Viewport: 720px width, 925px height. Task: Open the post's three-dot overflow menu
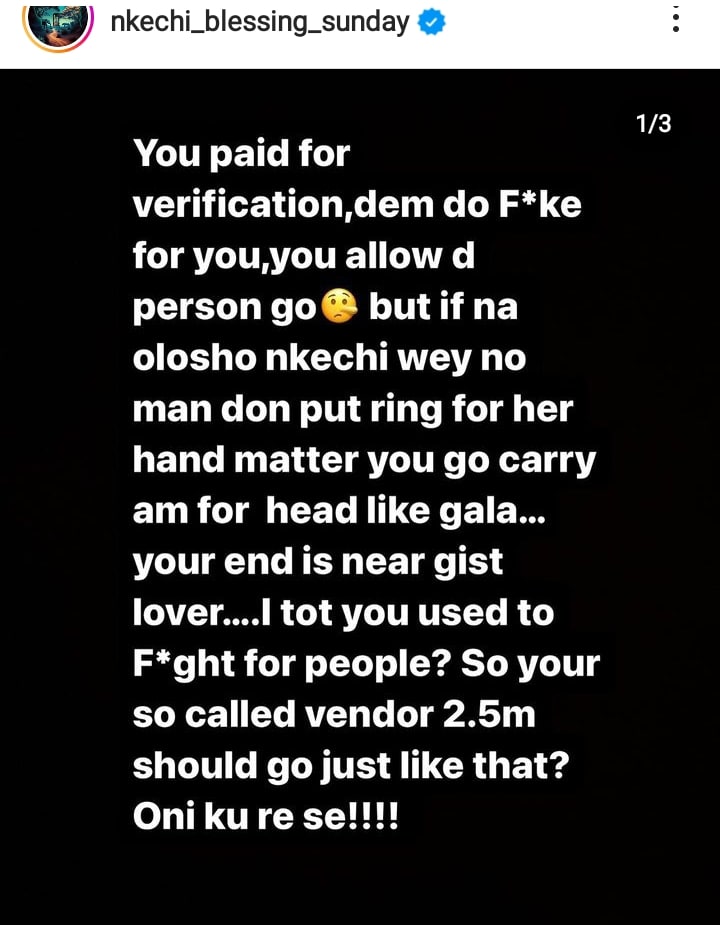click(x=676, y=19)
